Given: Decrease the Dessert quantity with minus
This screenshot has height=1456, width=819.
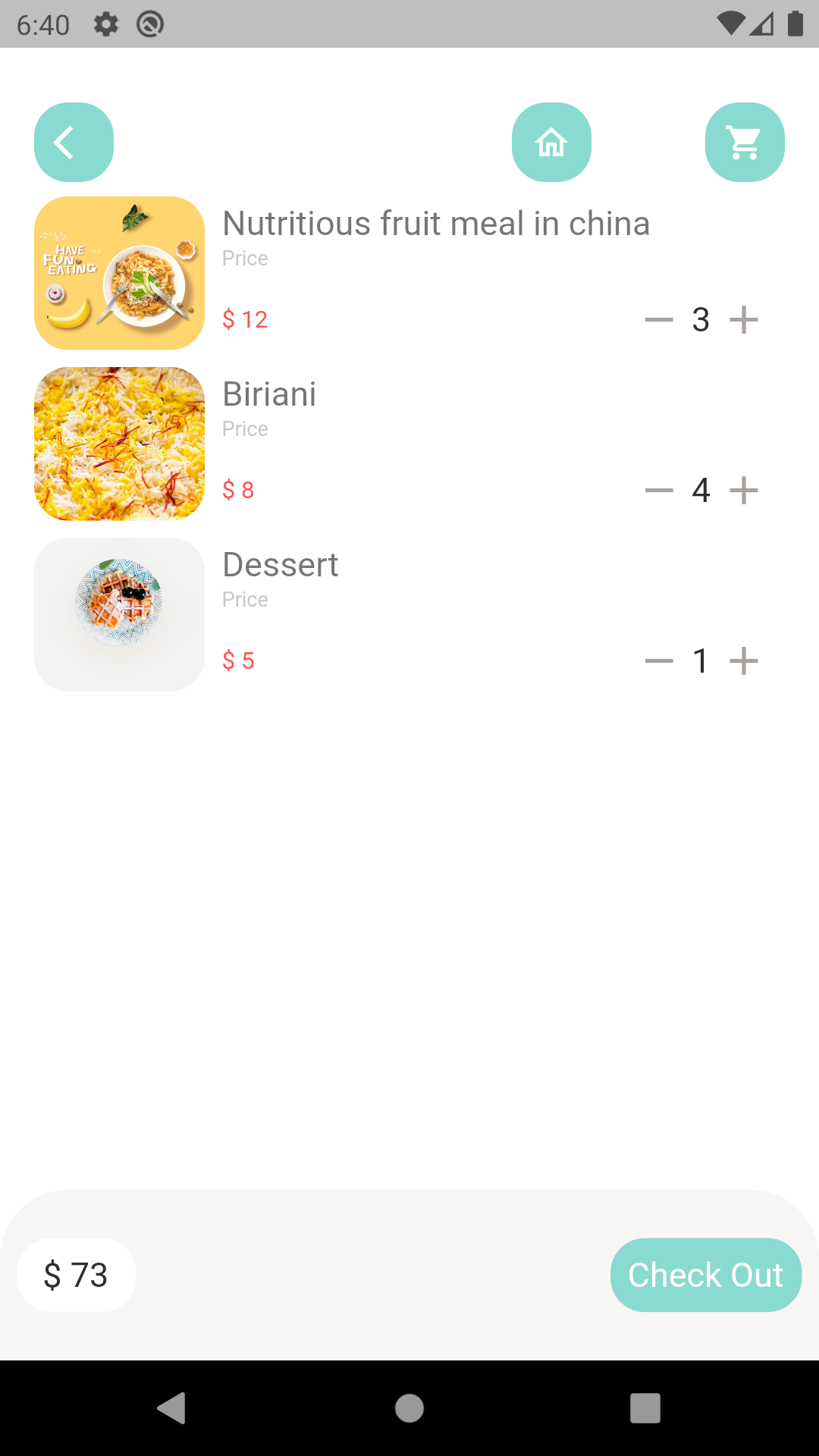Looking at the screenshot, I should pos(657,661).
